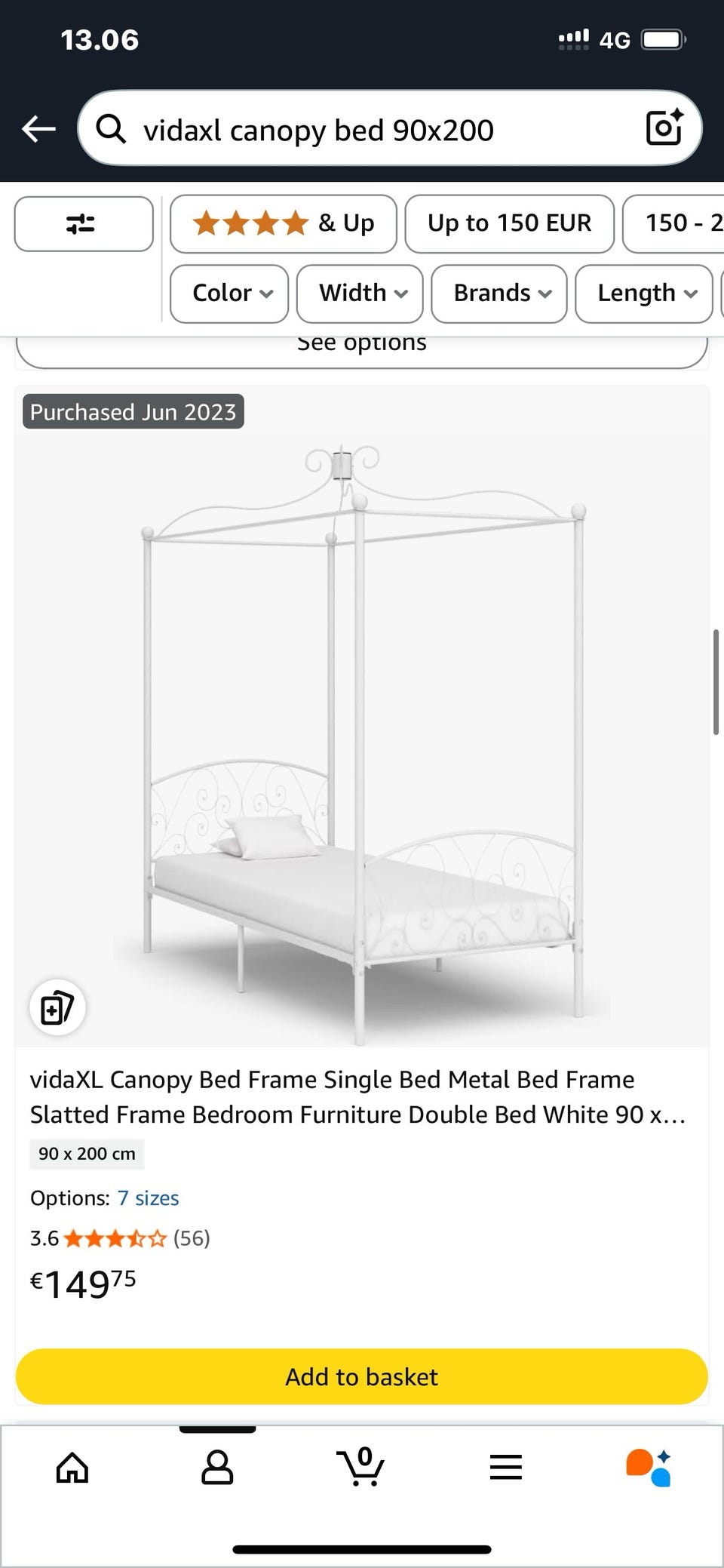The width and height of the screenshot is (724, 1568).
Task: Expand the Brands dropdown
Action: 499,293
